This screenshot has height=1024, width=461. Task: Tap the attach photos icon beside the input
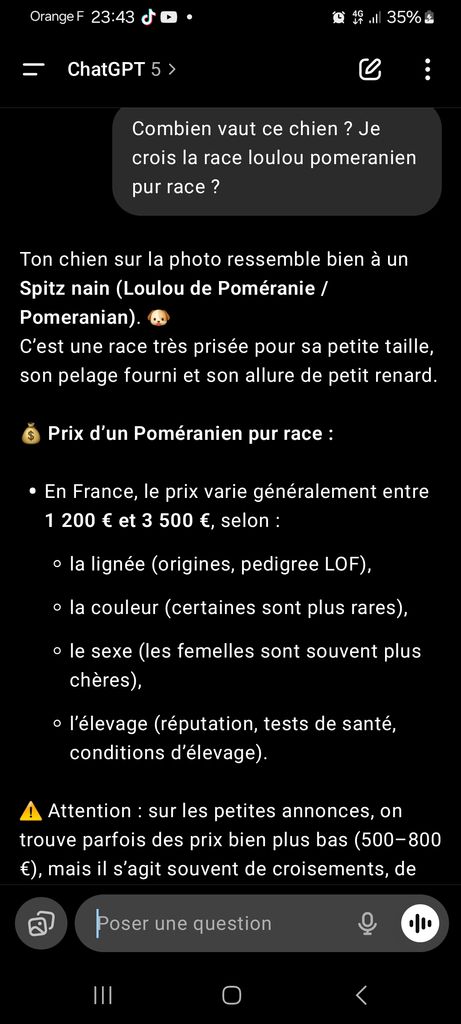coord(40,923)
